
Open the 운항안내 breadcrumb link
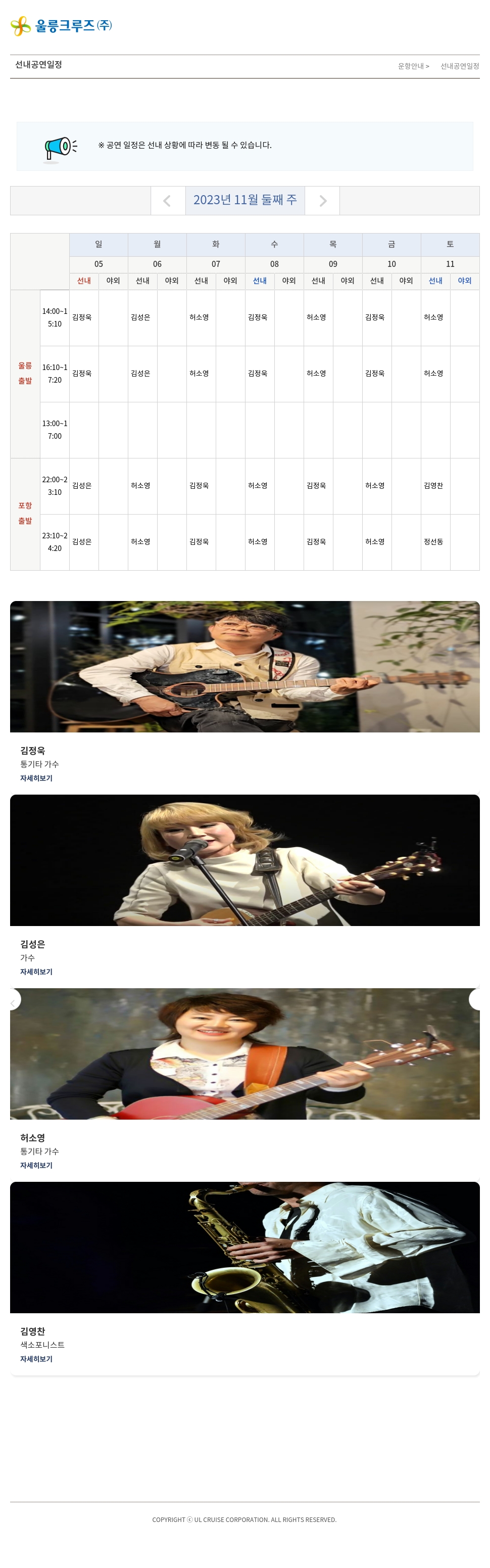pos(412,66)
